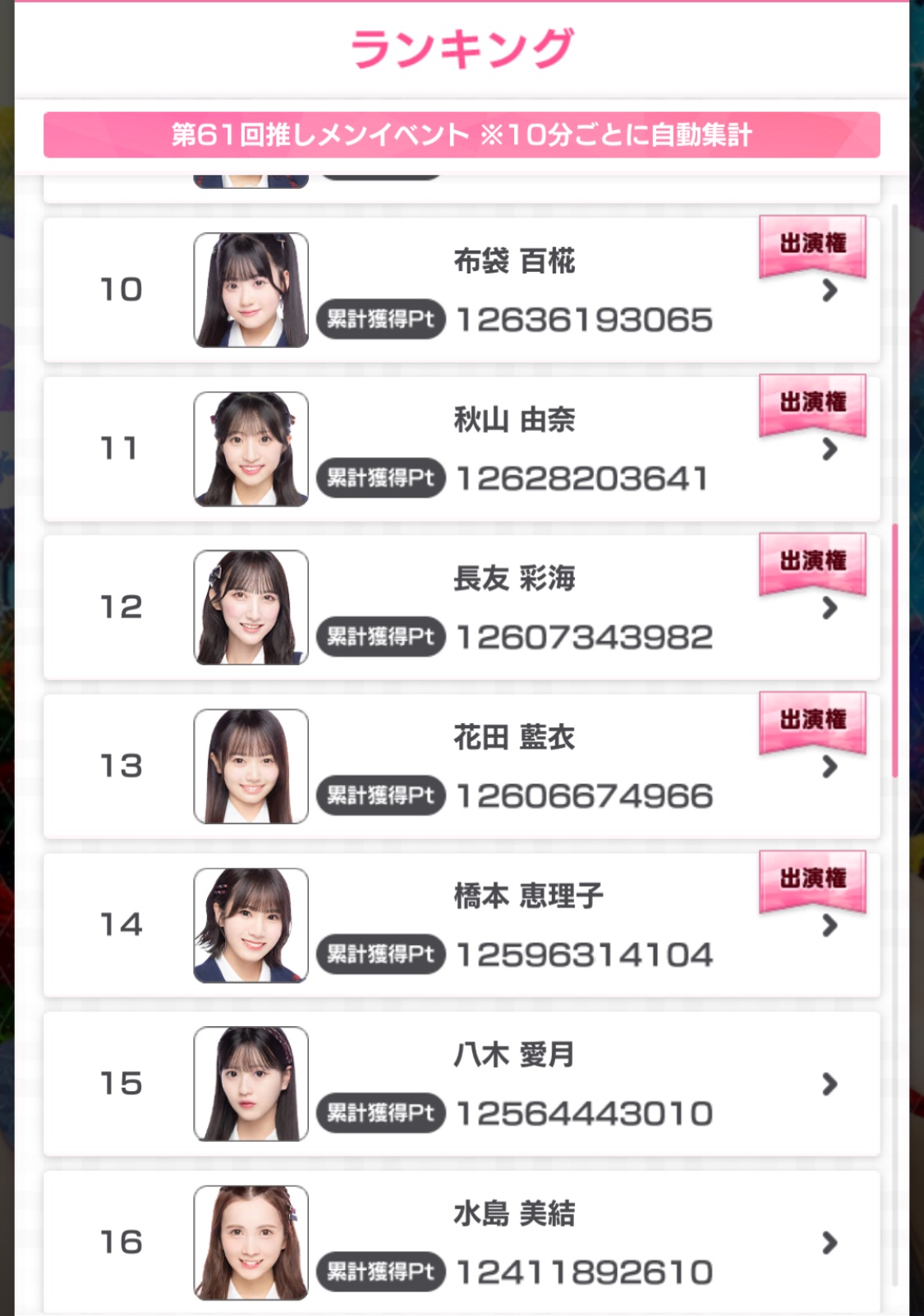Open rank 16 entry 水島 美結
The width and height of the screenshot is (924, 1316).
click(x=830, y=1243)
